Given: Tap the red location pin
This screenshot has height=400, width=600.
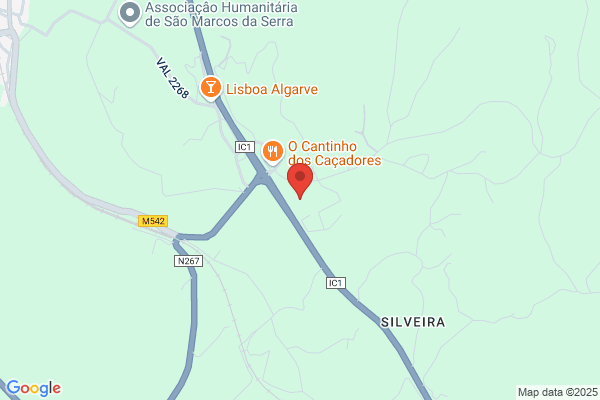Looking at the screenshot, I should coord(300,181).
